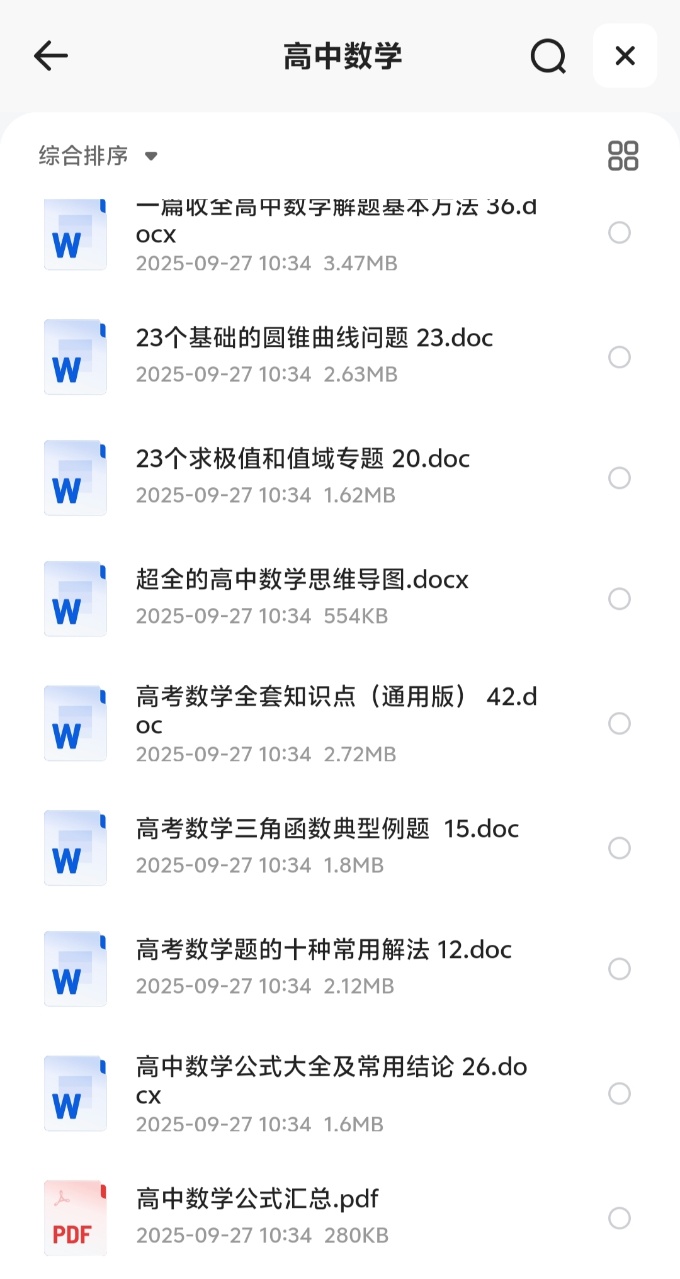Open 高考数学全套知识点（通用版）42.doc
The width and height of the screenshot is (680, 1279).
(x=336, y=711)
